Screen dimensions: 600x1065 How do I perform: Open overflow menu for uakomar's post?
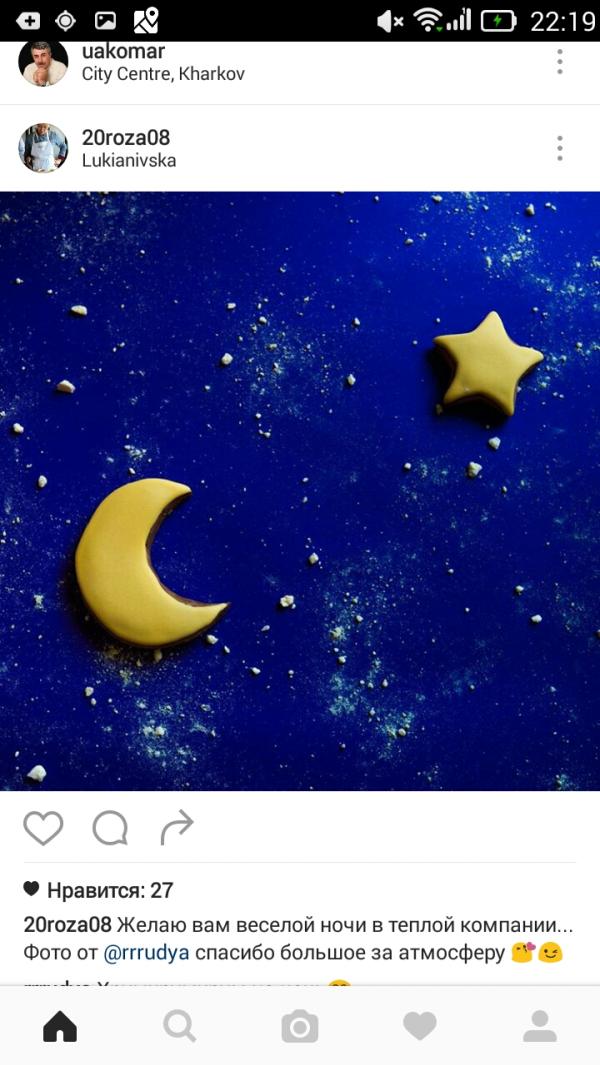click(559, 62)
